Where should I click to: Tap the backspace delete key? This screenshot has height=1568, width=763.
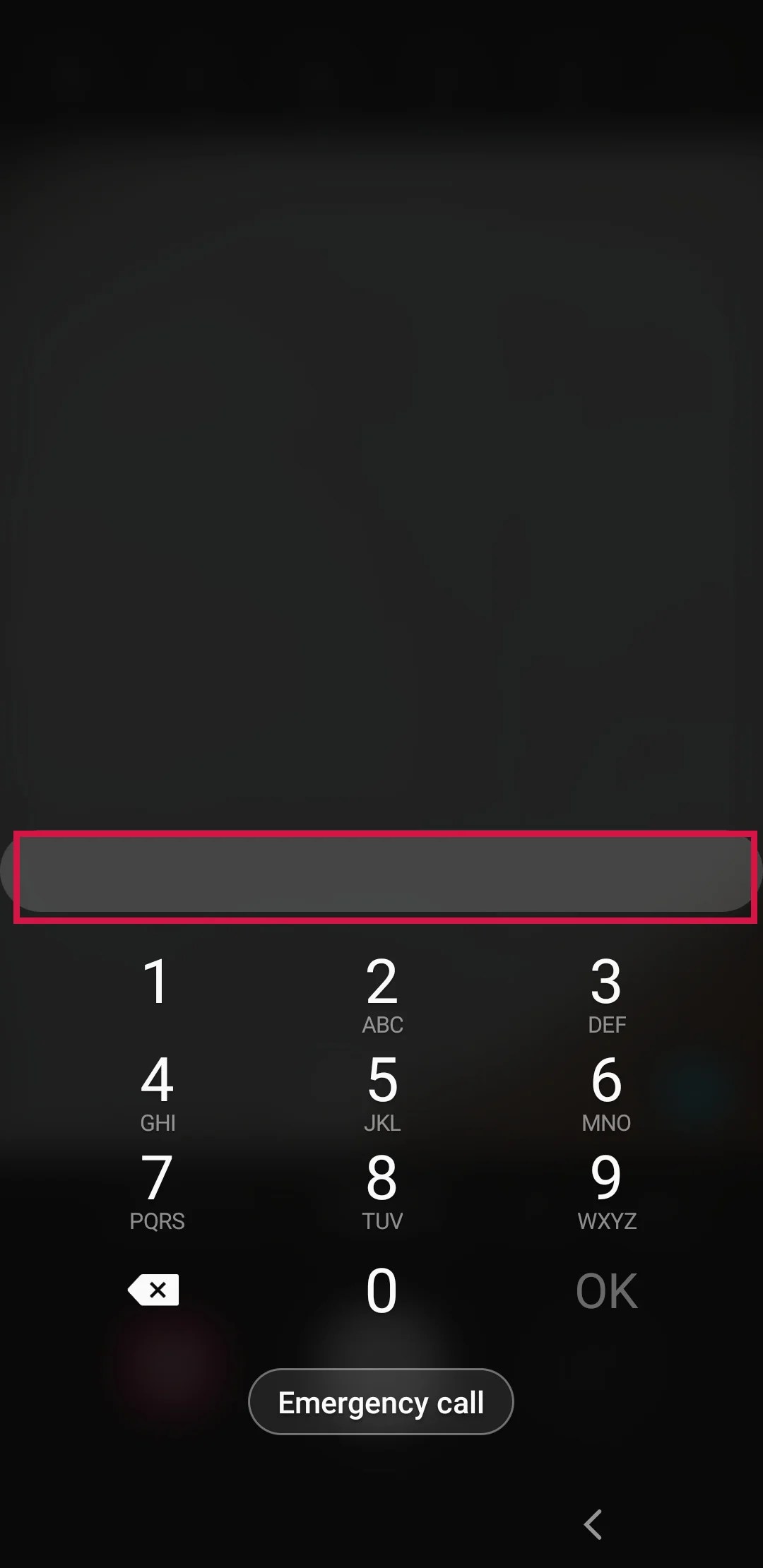[x=154, y=1289]
